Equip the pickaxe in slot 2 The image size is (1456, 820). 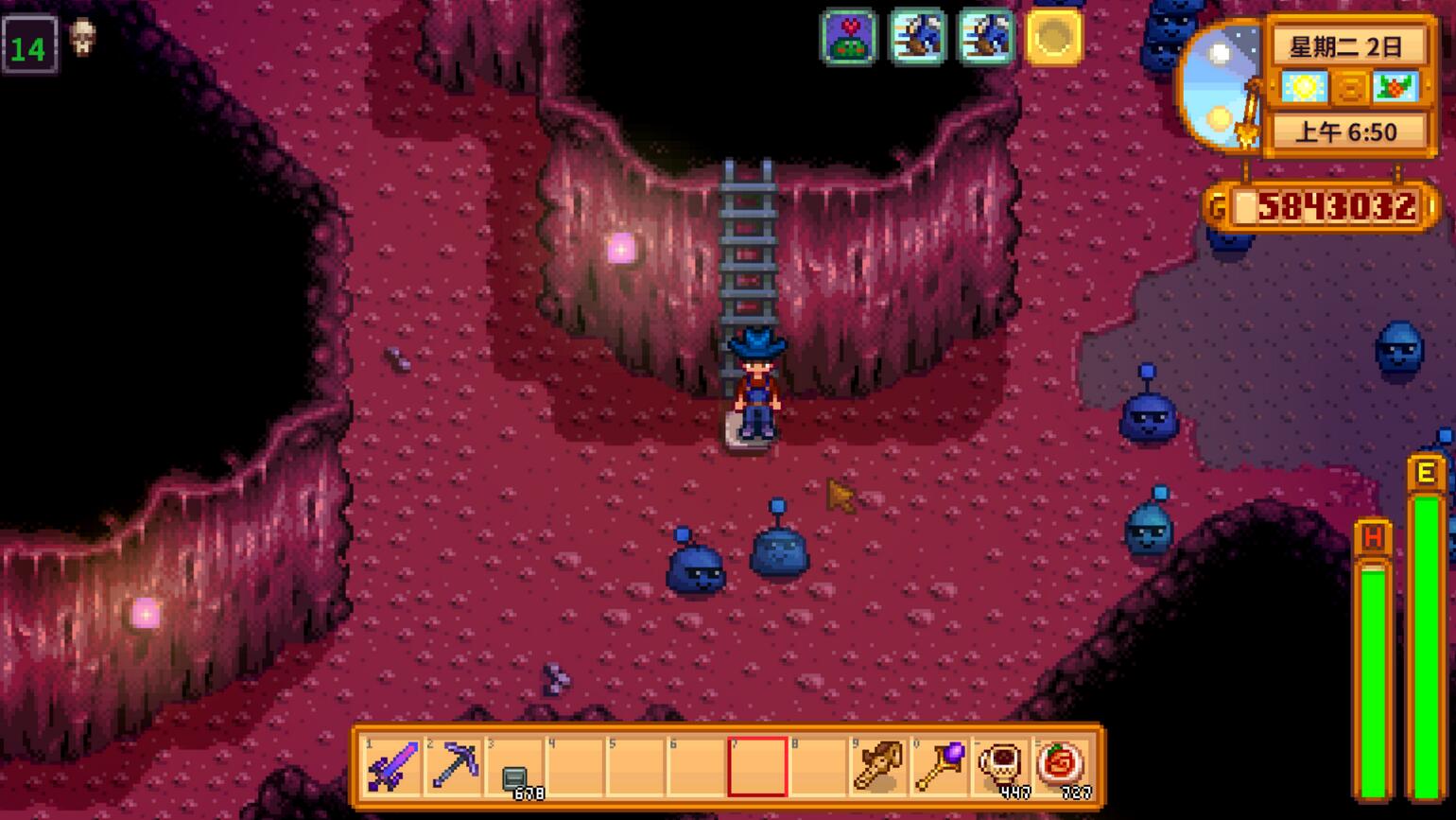point(454,766)
